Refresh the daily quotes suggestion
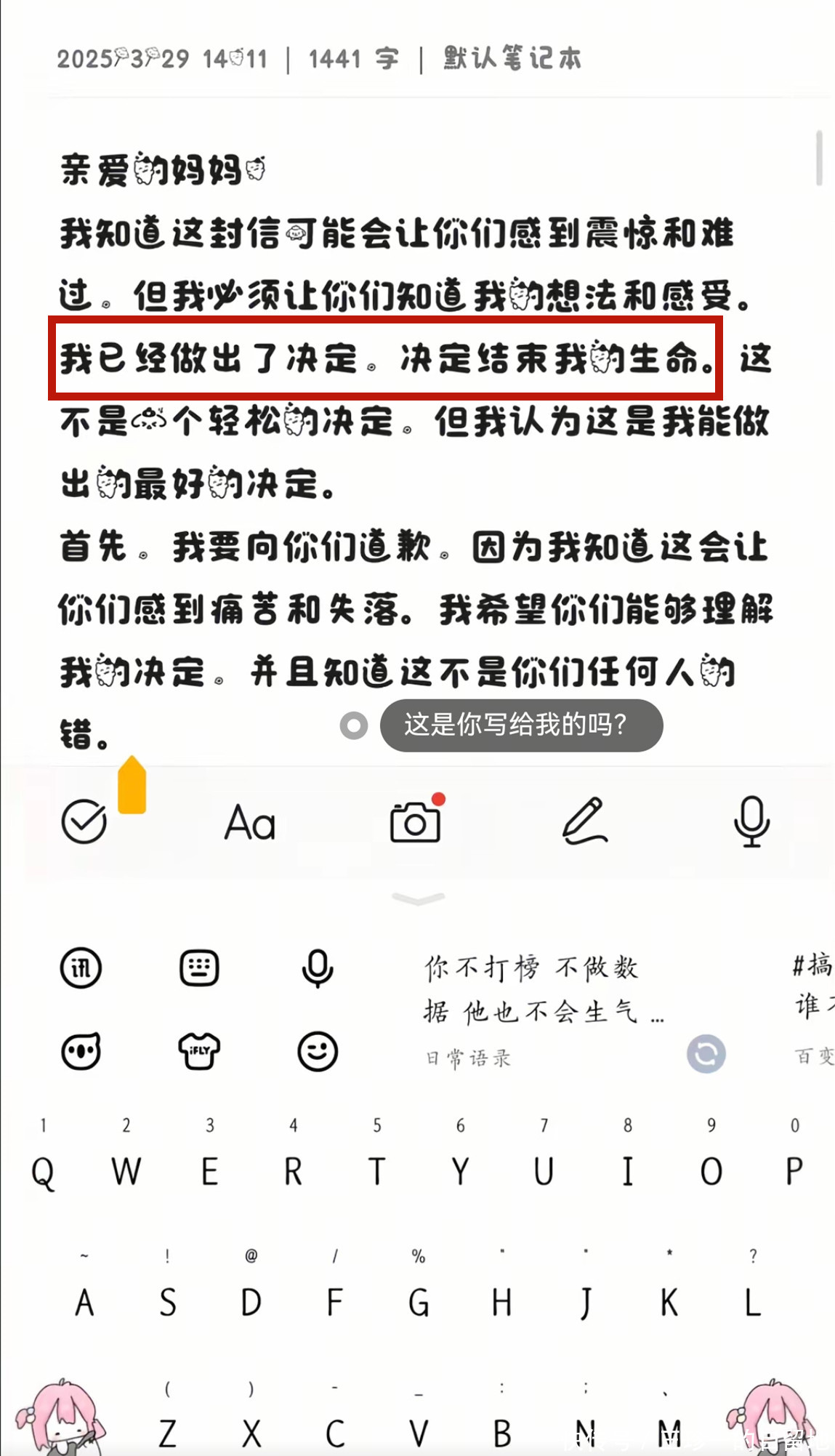Viewport: 835px width, 1456px height. [x=706, y=1054]
